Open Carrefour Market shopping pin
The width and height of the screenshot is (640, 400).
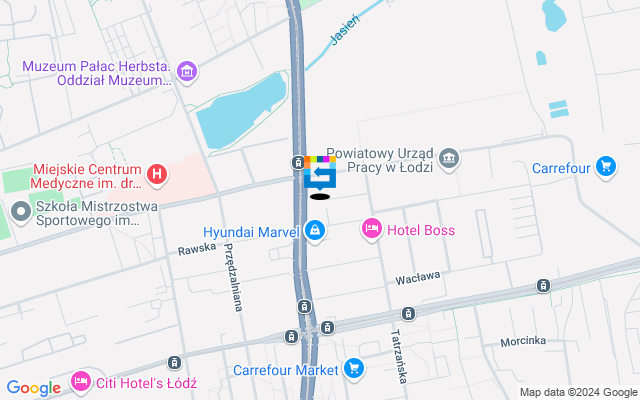click(353, 369)
